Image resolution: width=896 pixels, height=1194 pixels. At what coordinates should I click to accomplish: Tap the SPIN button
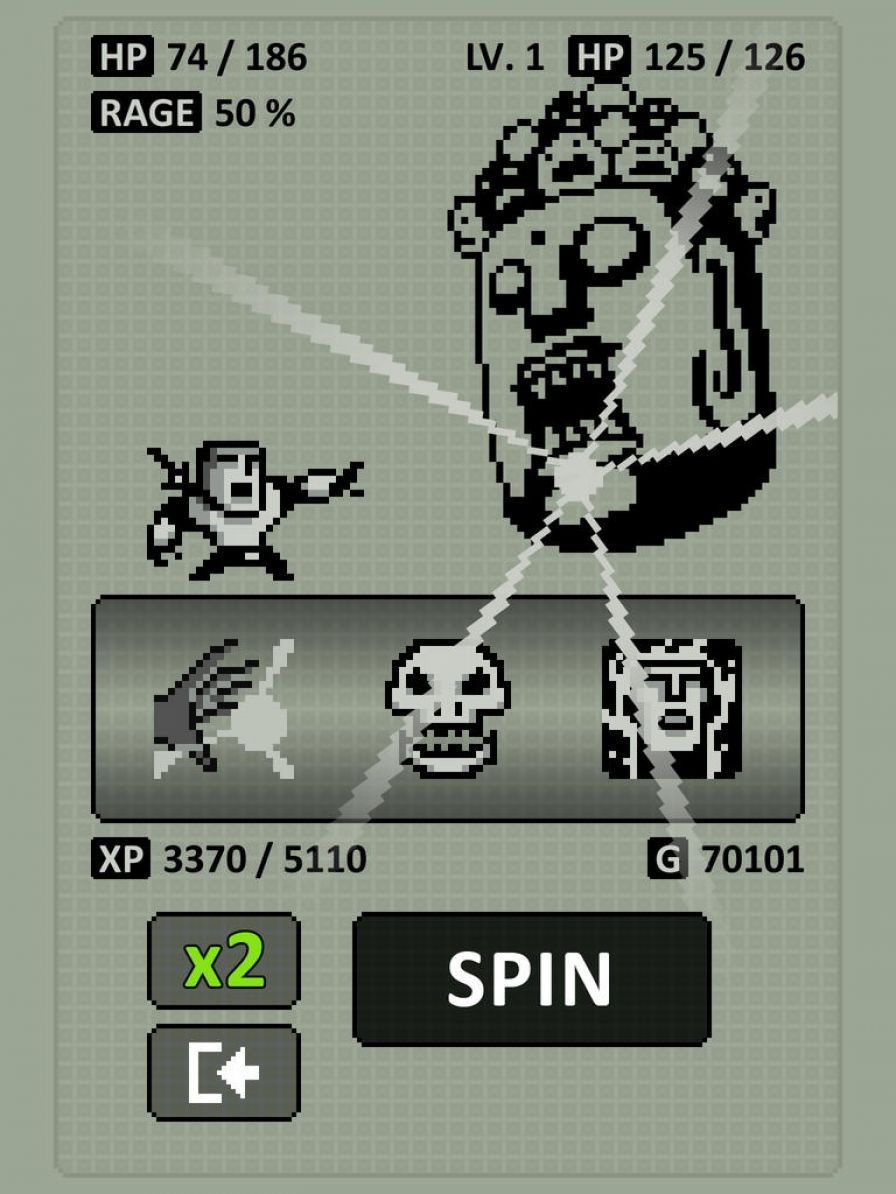coord(531,979)
